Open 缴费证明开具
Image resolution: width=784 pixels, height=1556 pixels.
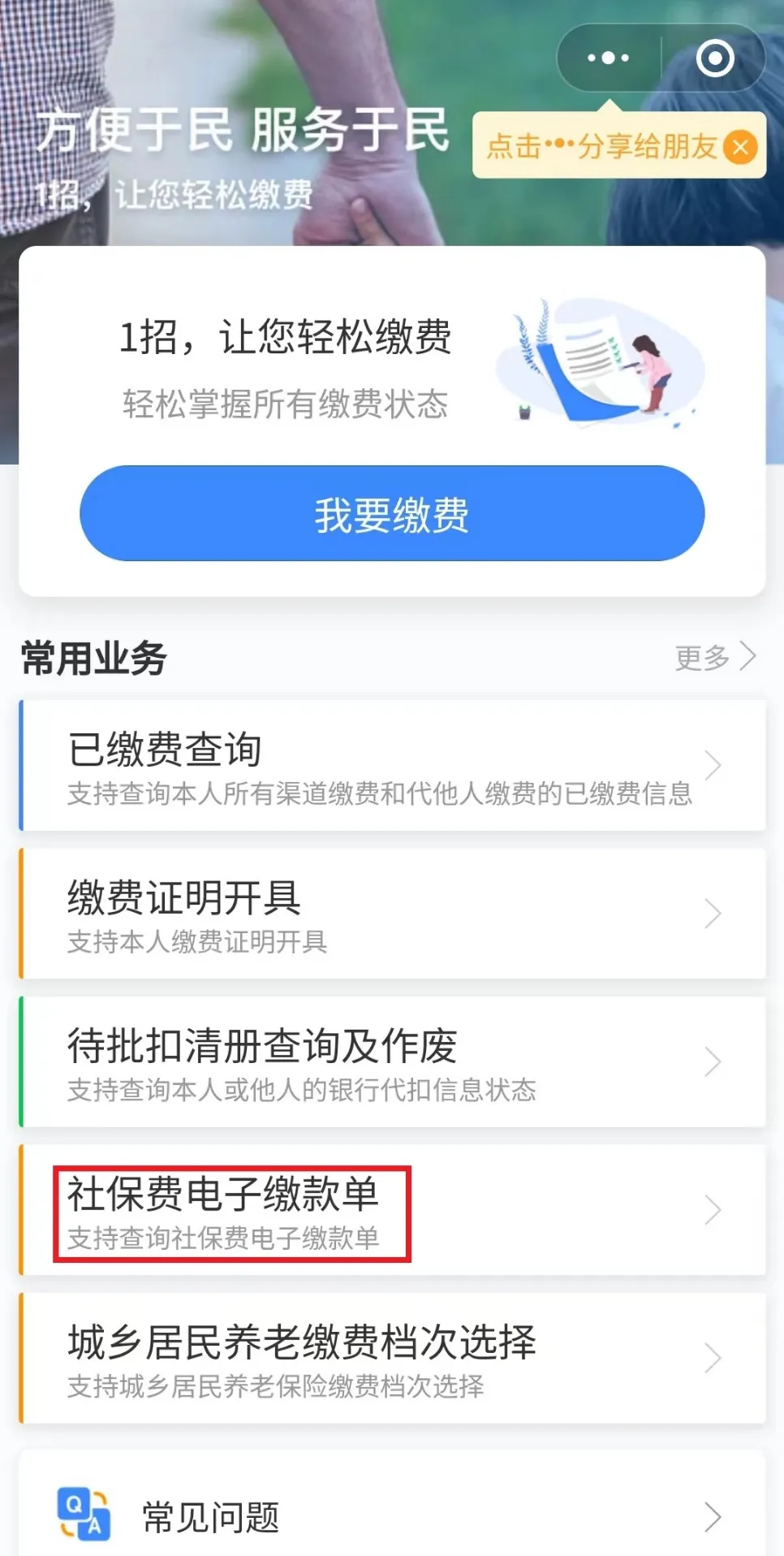point(392,914)
